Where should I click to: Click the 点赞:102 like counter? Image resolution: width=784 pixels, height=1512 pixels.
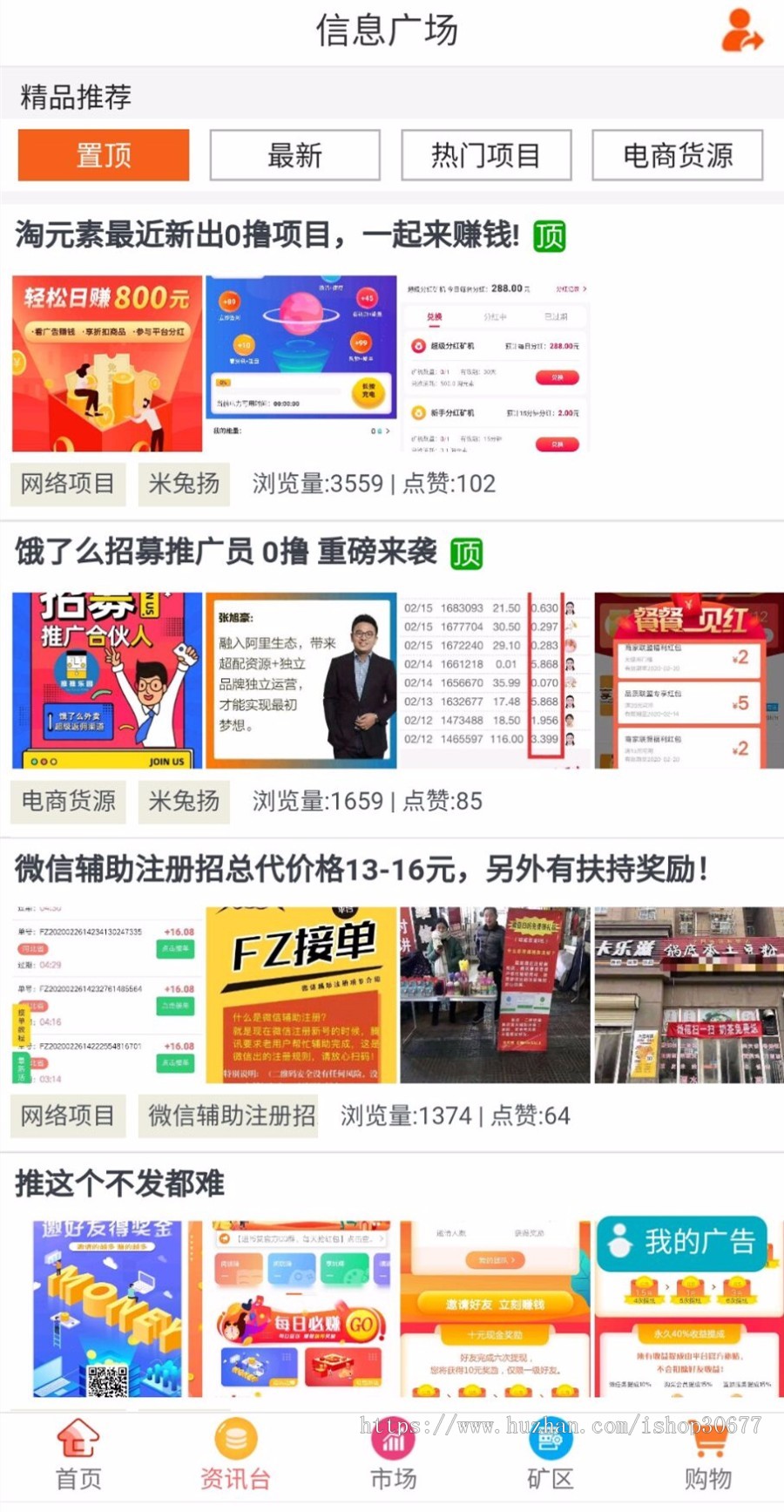(449, 485)
